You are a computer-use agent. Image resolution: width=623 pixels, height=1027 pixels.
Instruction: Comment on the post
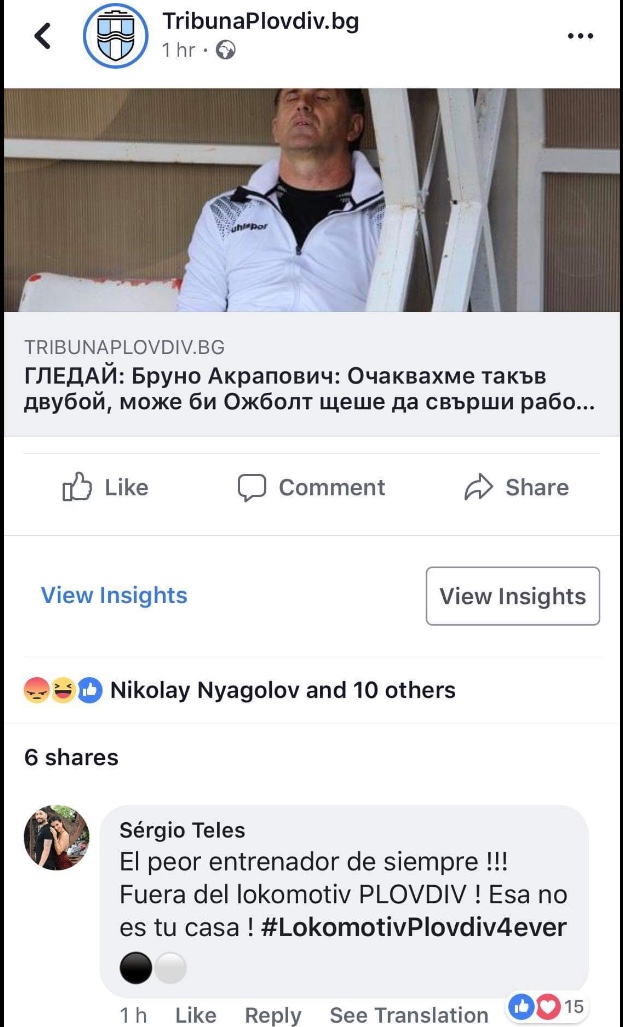[311, 488]
